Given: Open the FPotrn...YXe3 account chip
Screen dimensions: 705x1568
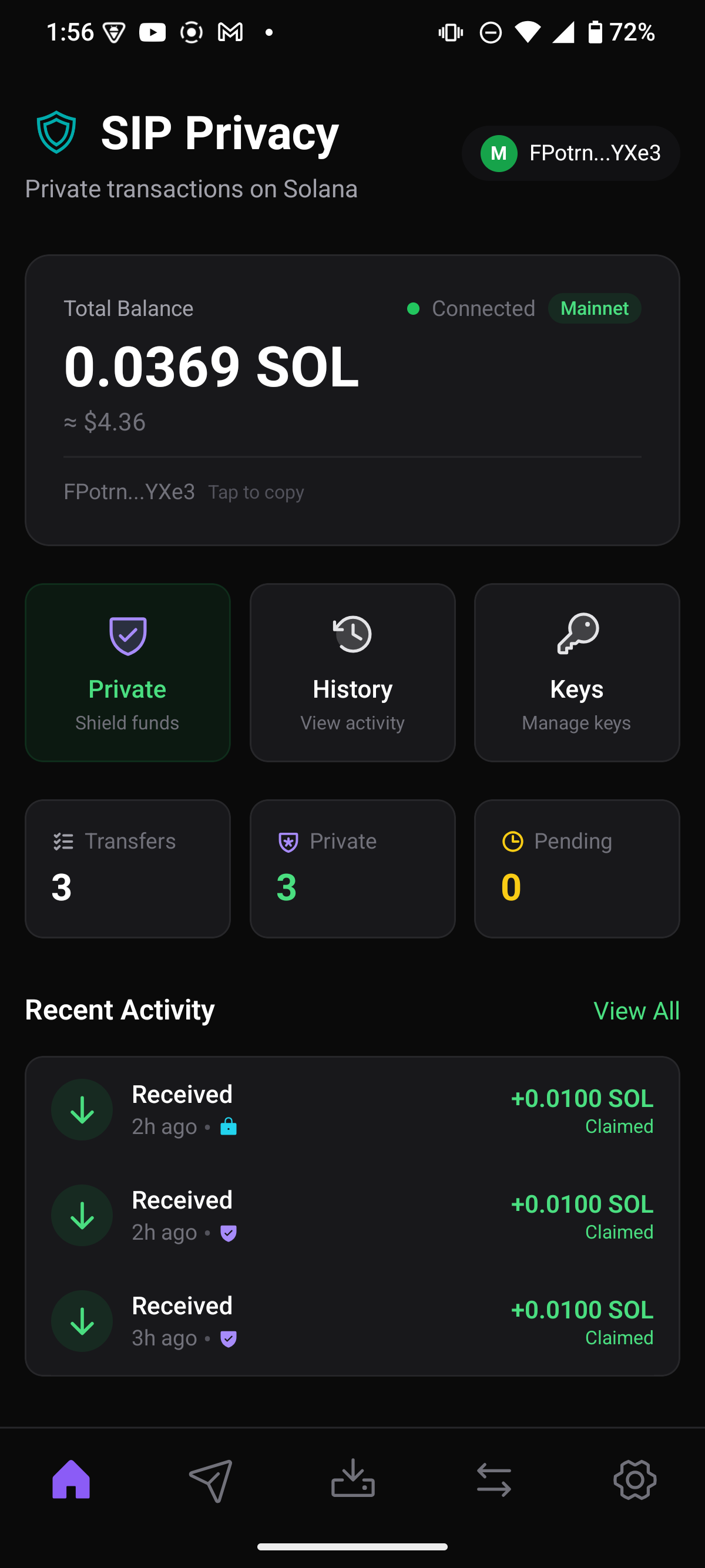Looking at the screenshot, I should [x=570, y=153].
